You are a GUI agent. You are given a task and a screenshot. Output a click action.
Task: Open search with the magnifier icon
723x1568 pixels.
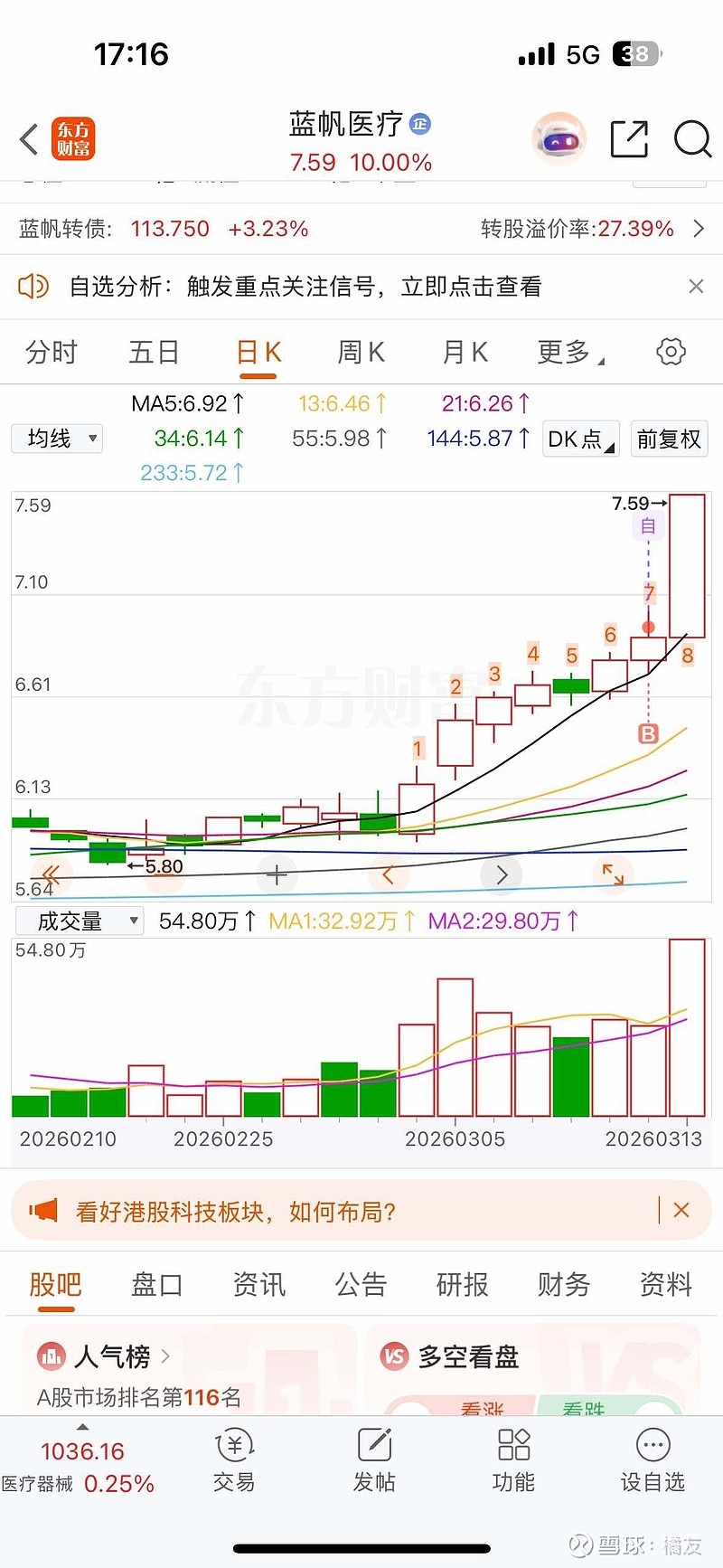pos(692,139)
